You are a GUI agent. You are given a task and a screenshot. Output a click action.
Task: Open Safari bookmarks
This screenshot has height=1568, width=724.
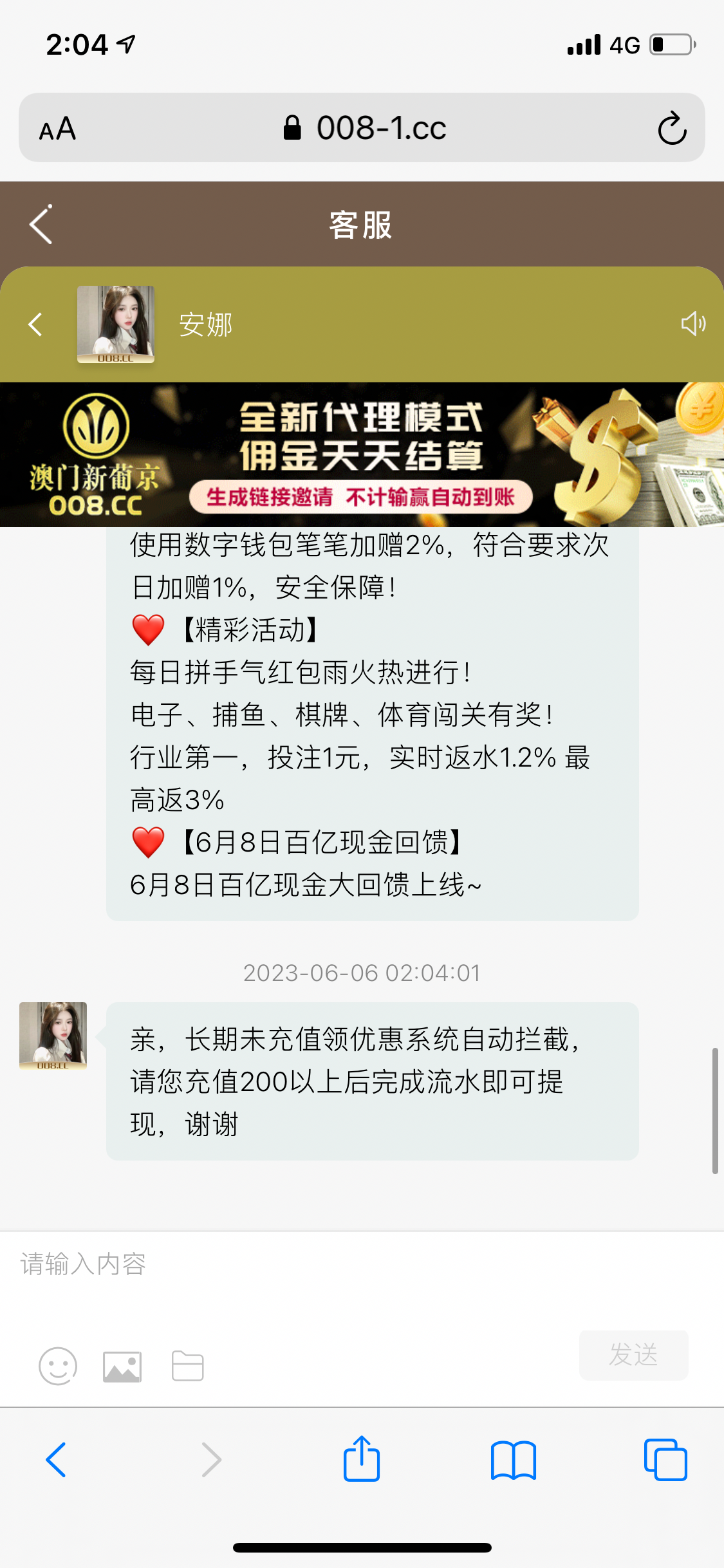[x=513, y=1460]
